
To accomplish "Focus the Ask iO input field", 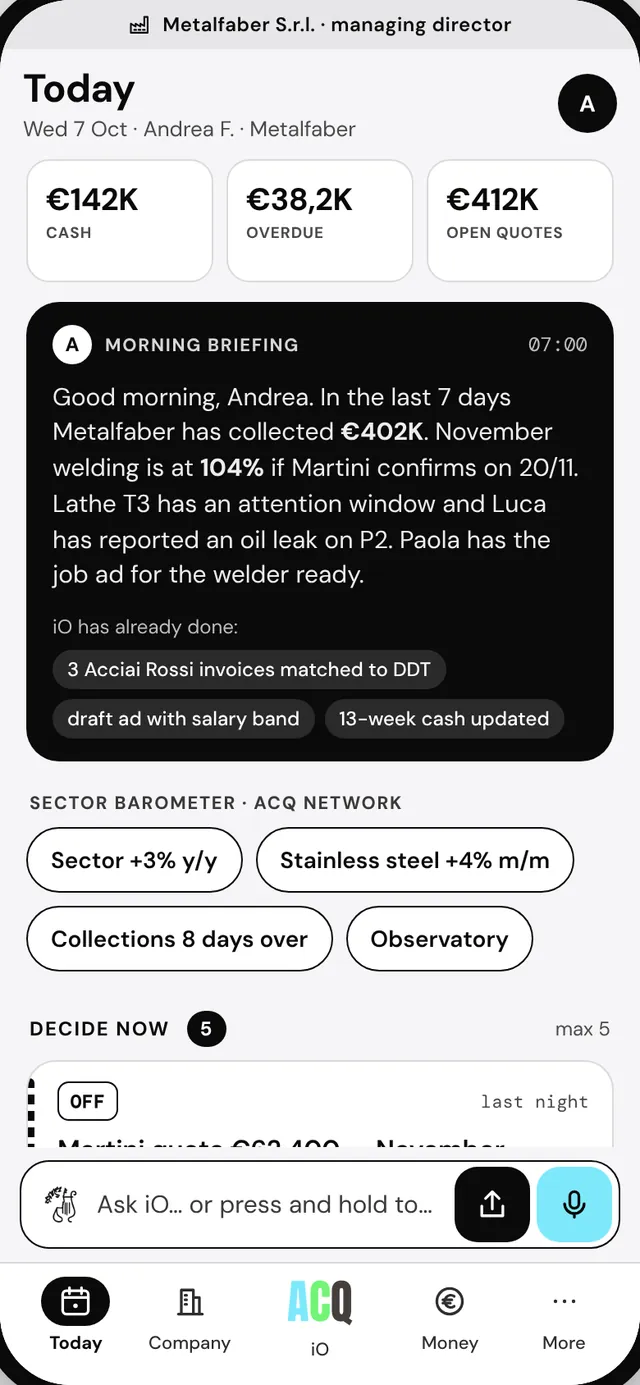I will tap(264, 1204).
